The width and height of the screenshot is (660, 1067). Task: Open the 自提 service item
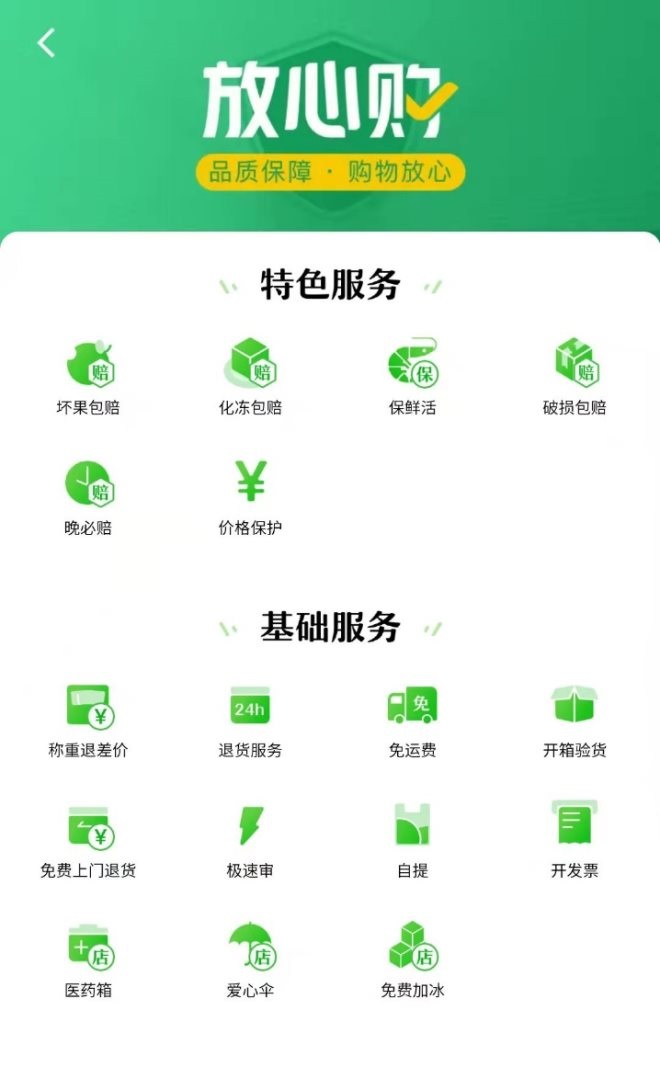click(412, 840)
